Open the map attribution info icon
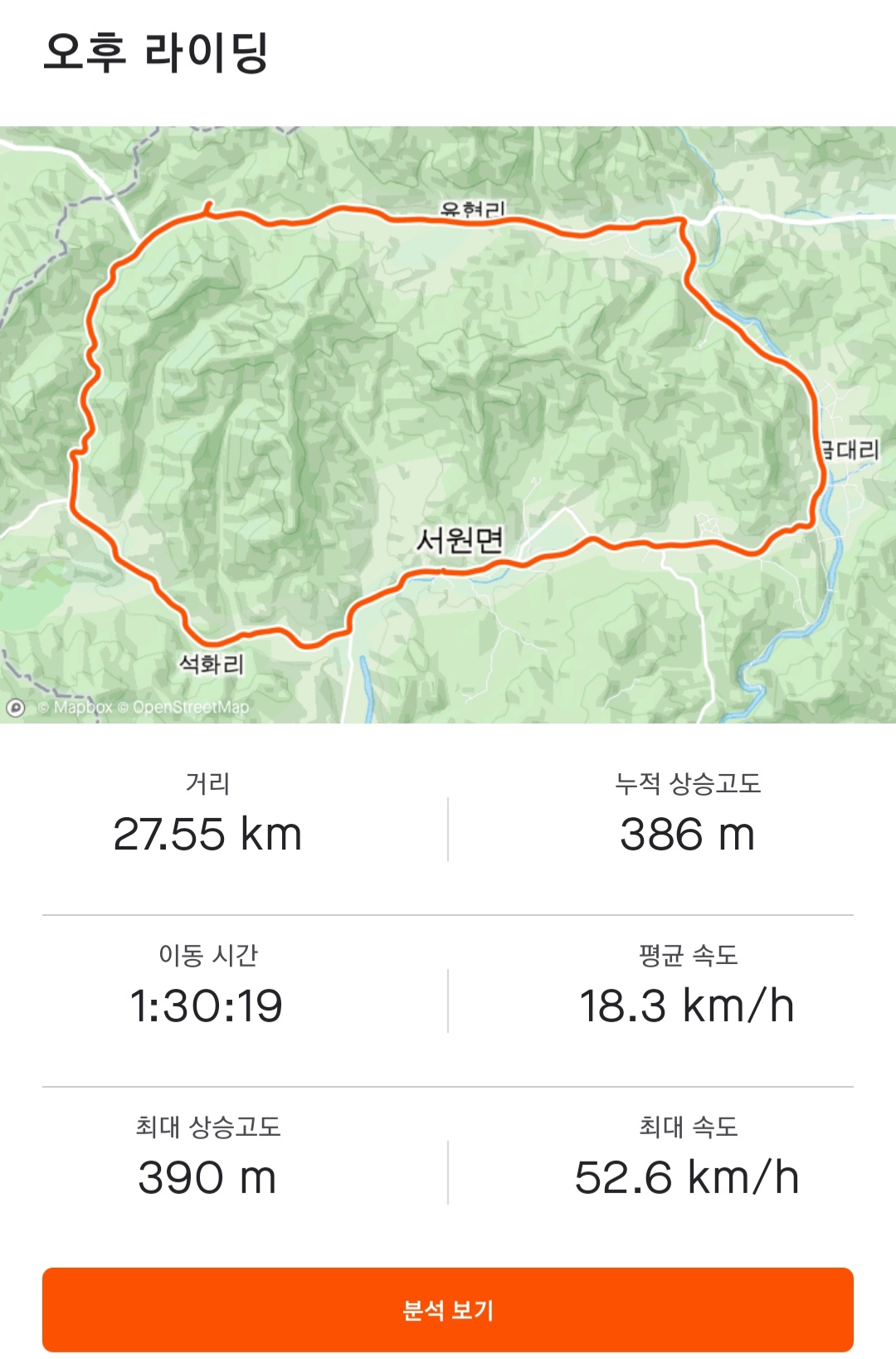 pyautogui.click(x=16, y=708)
